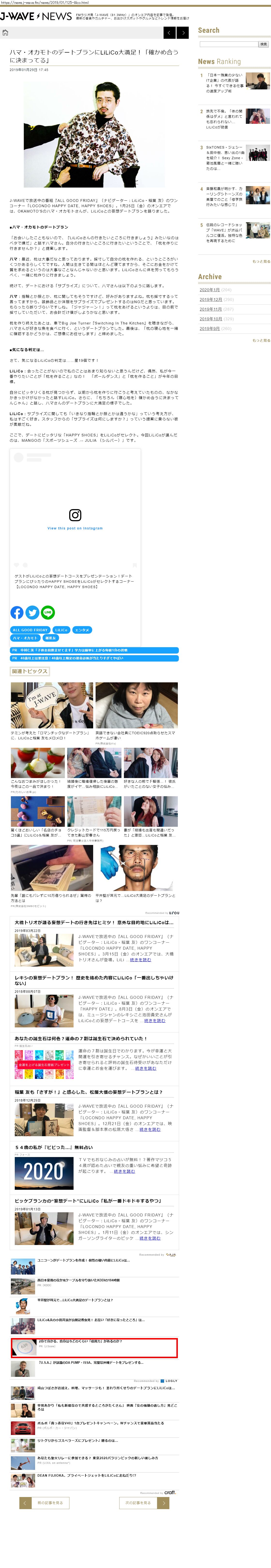Read more of the 大橋トリオ article
271x1568 pixels.
click(x=140, y=960)
